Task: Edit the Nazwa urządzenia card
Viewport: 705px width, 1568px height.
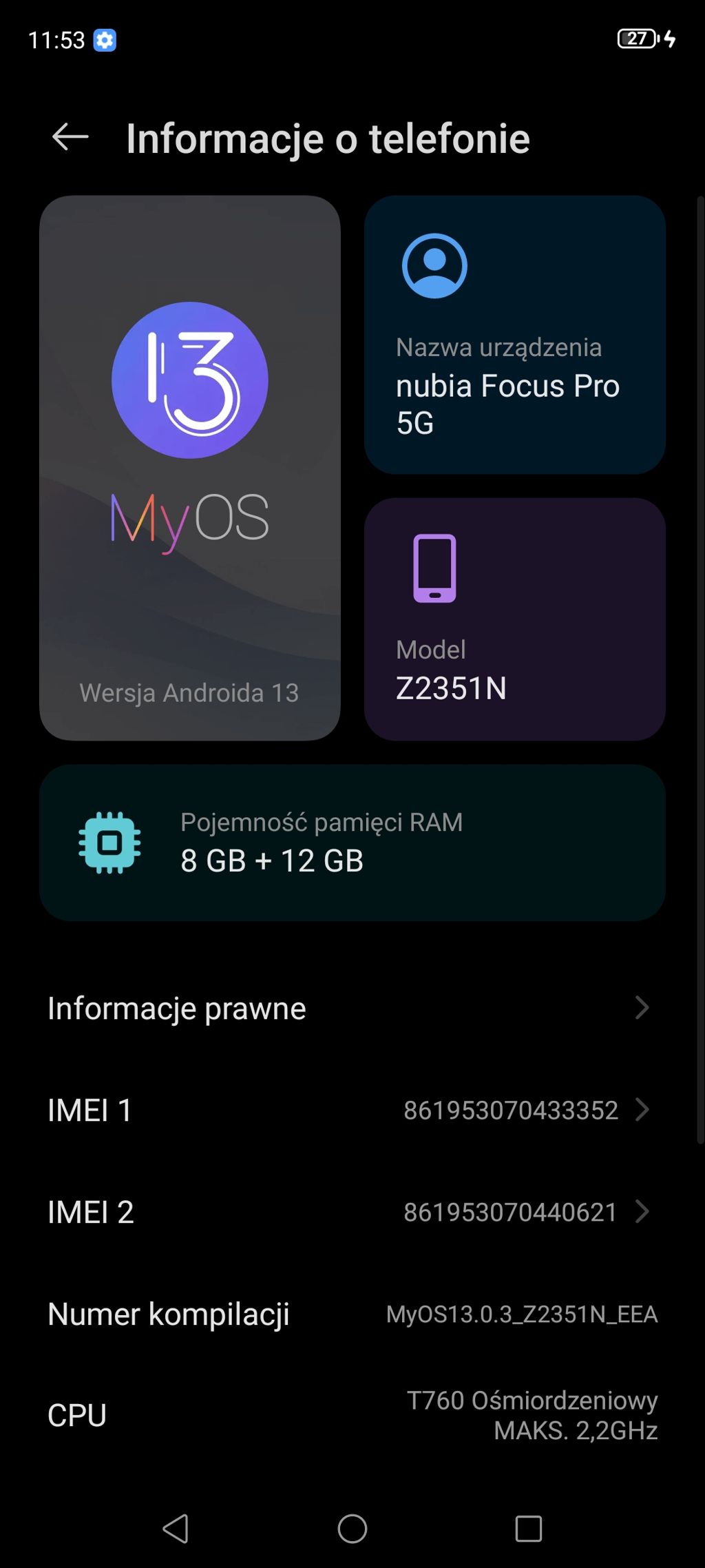Action: point(514,335)
